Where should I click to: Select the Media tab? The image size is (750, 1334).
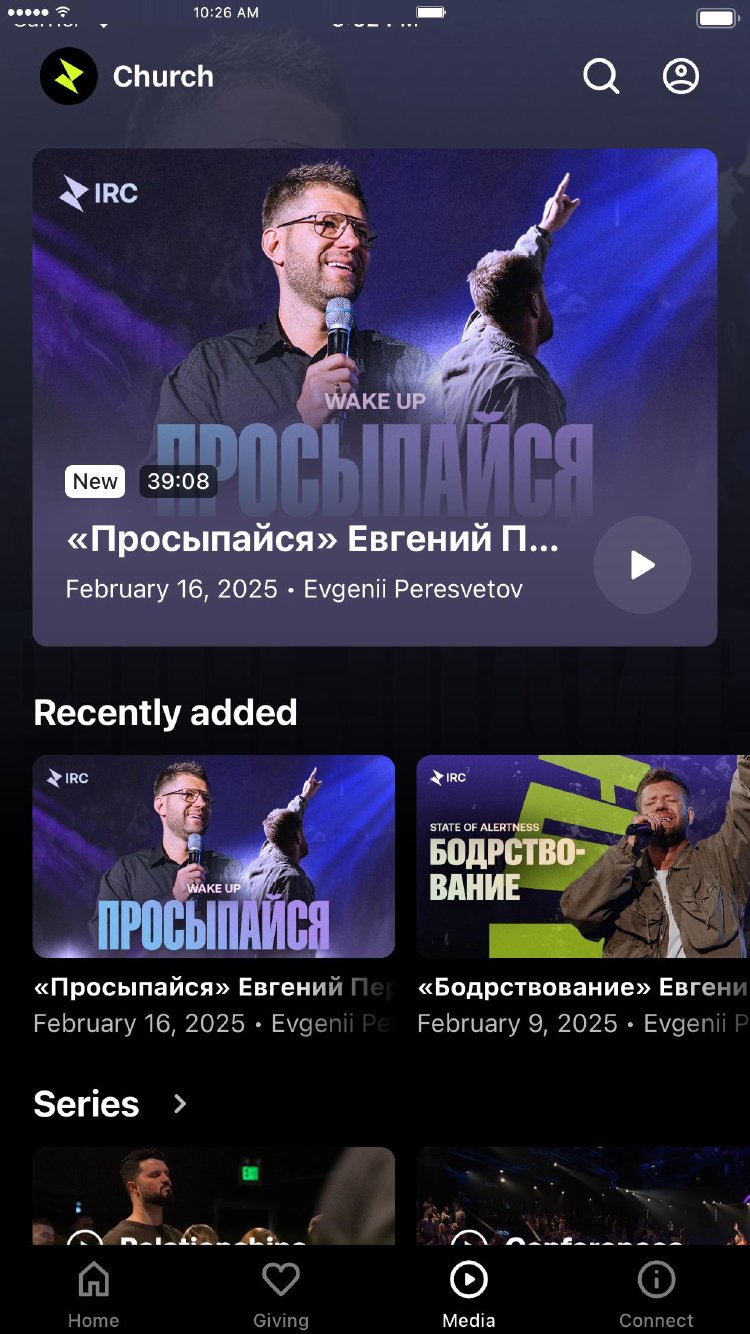tap(469, 1294)
